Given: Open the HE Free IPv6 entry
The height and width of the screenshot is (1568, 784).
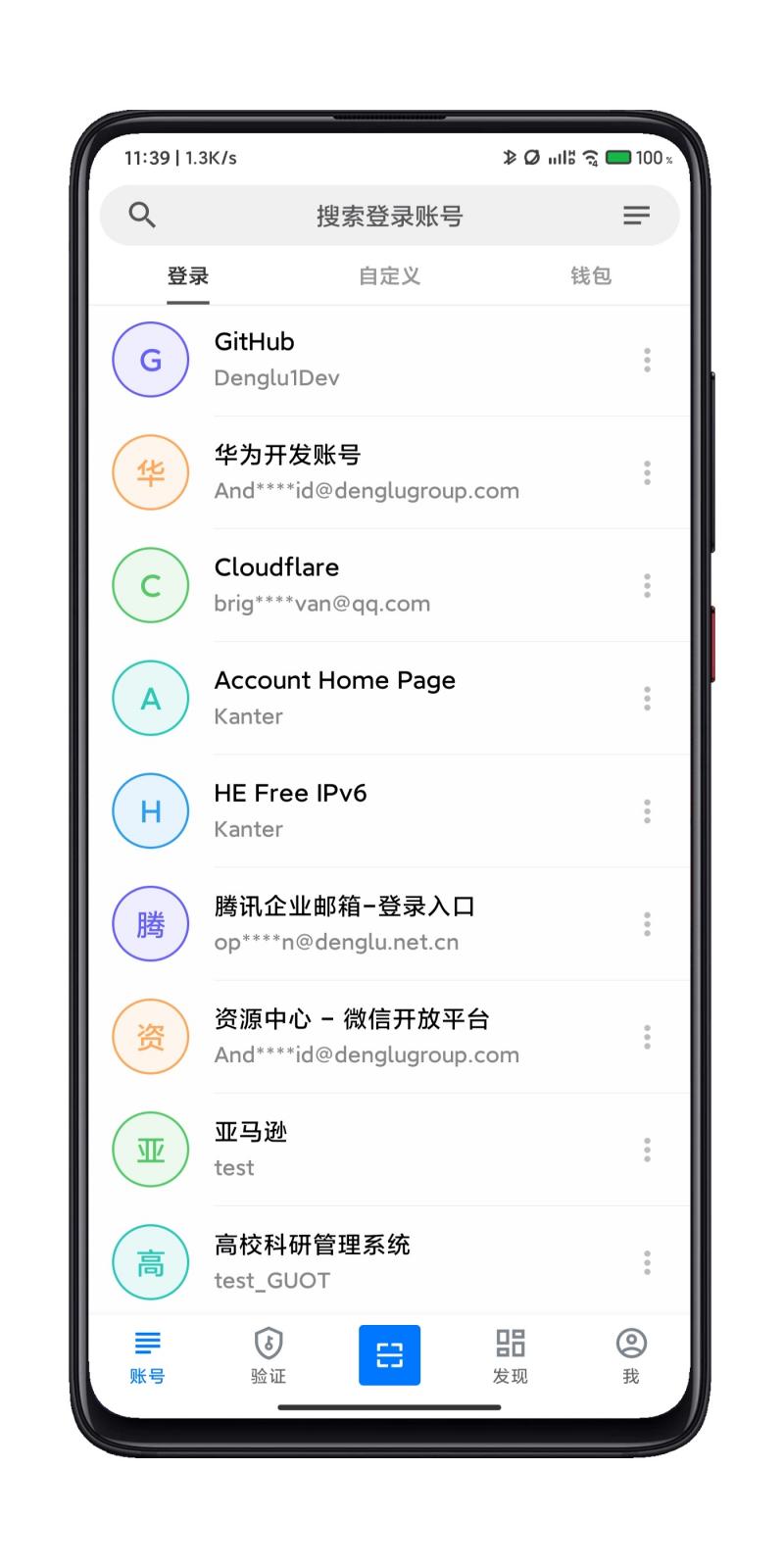Looking at the screenshot, I should pyautogui.click(x=372, y=810).
